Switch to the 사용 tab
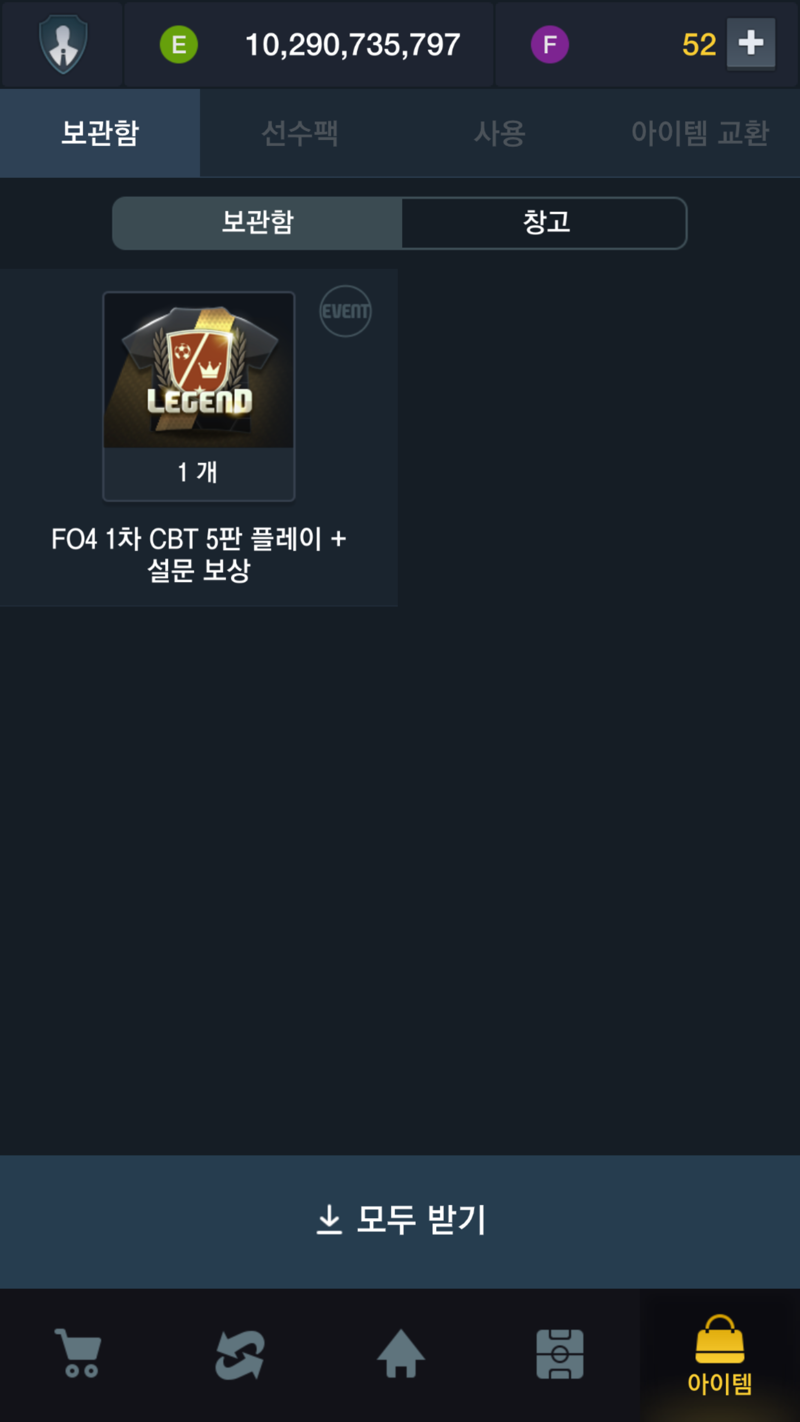The image size is (800, 1422). [x=499, y=133]
